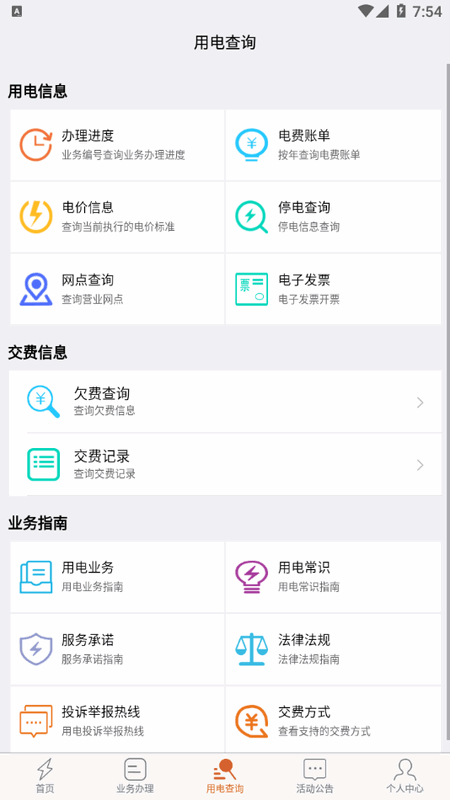Viewport: 450px width, 800px height.
Task: Open 用电常识 electricity knowledge guide
Action: click(x=333, y=577)
